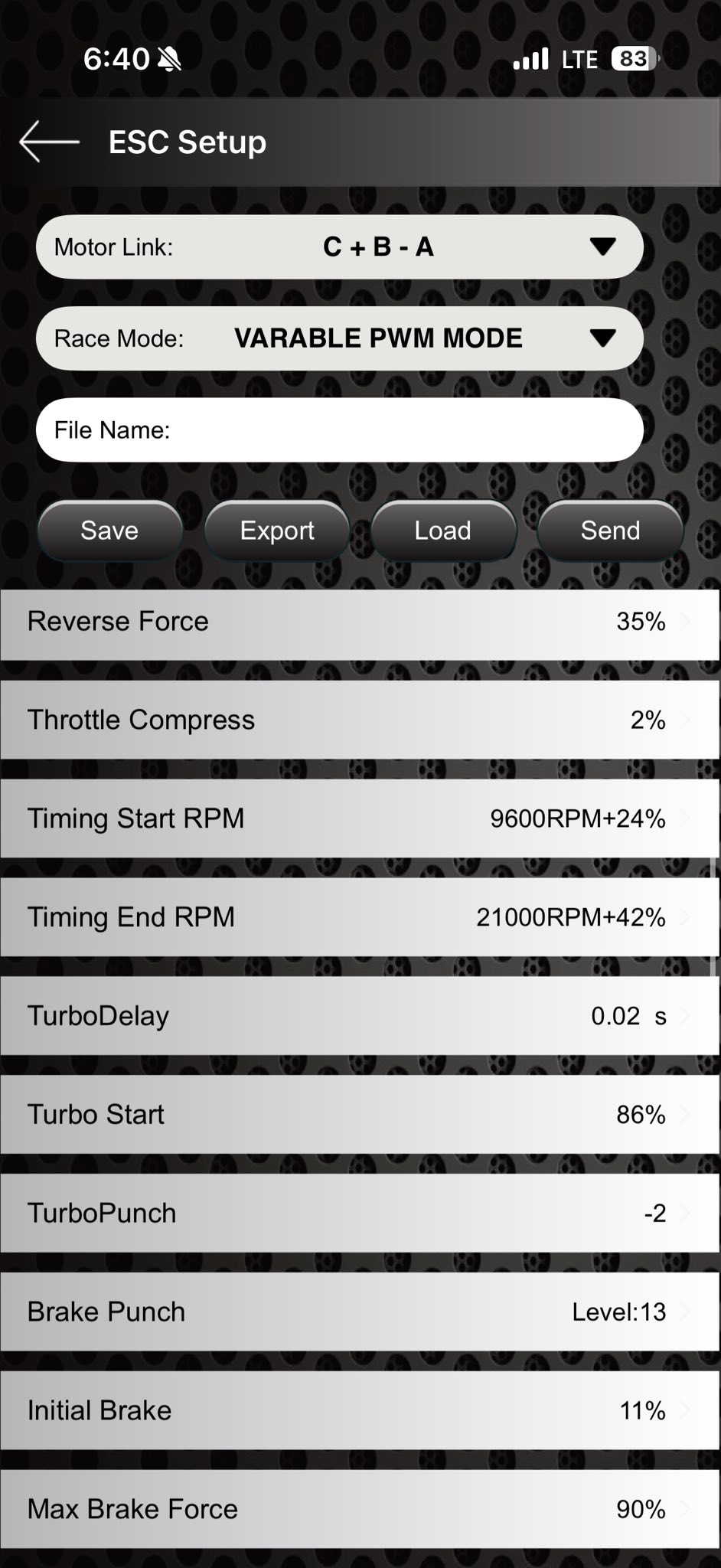Image resolution: width=721 pixels, height=1568 pixels.
Task: Open the TurboPunch setting
Action: (x=360, y=1214)
